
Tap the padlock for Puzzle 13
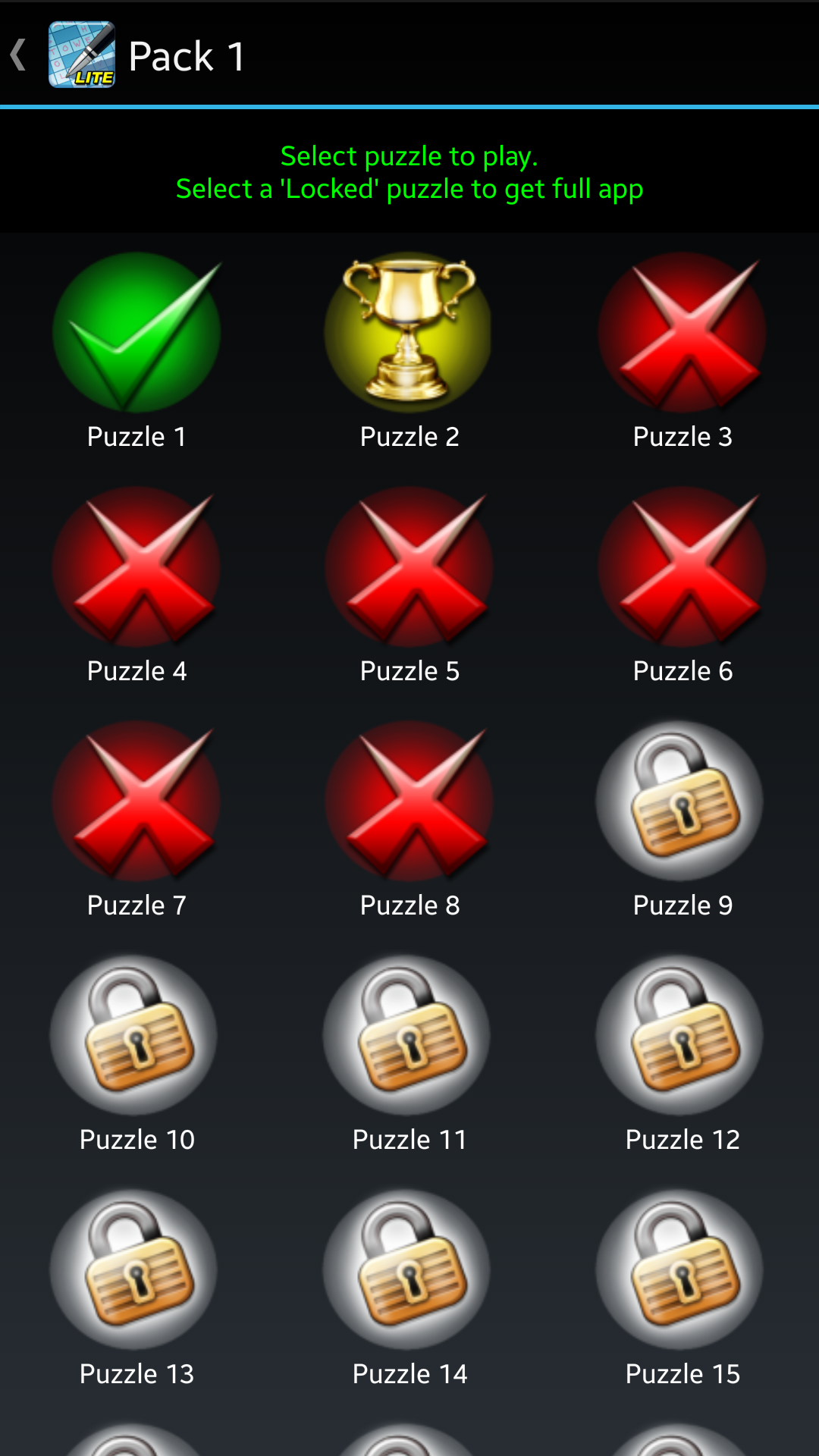click(x=136, y=1271)
